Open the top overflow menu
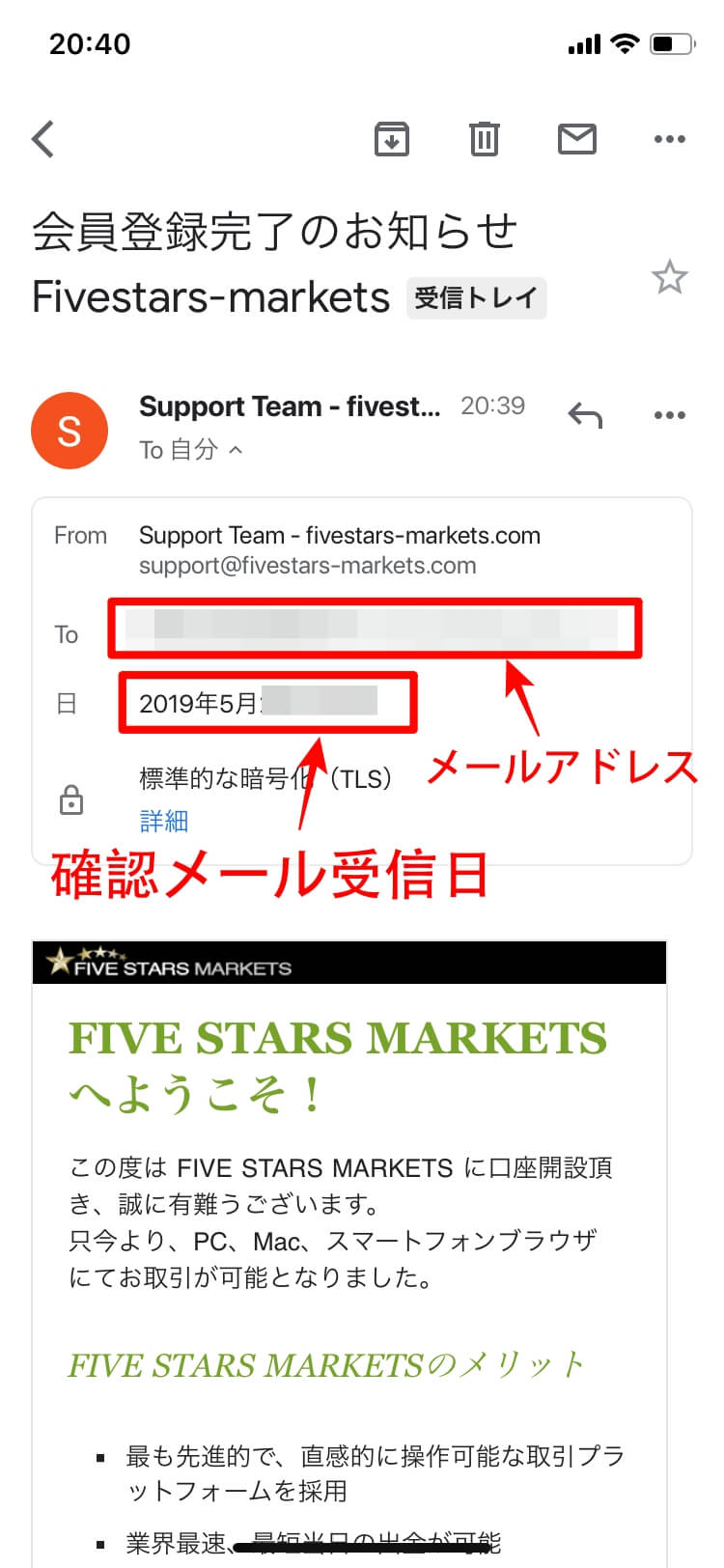The width and height of the screenshot is (724, 1568). coord(669,139)
